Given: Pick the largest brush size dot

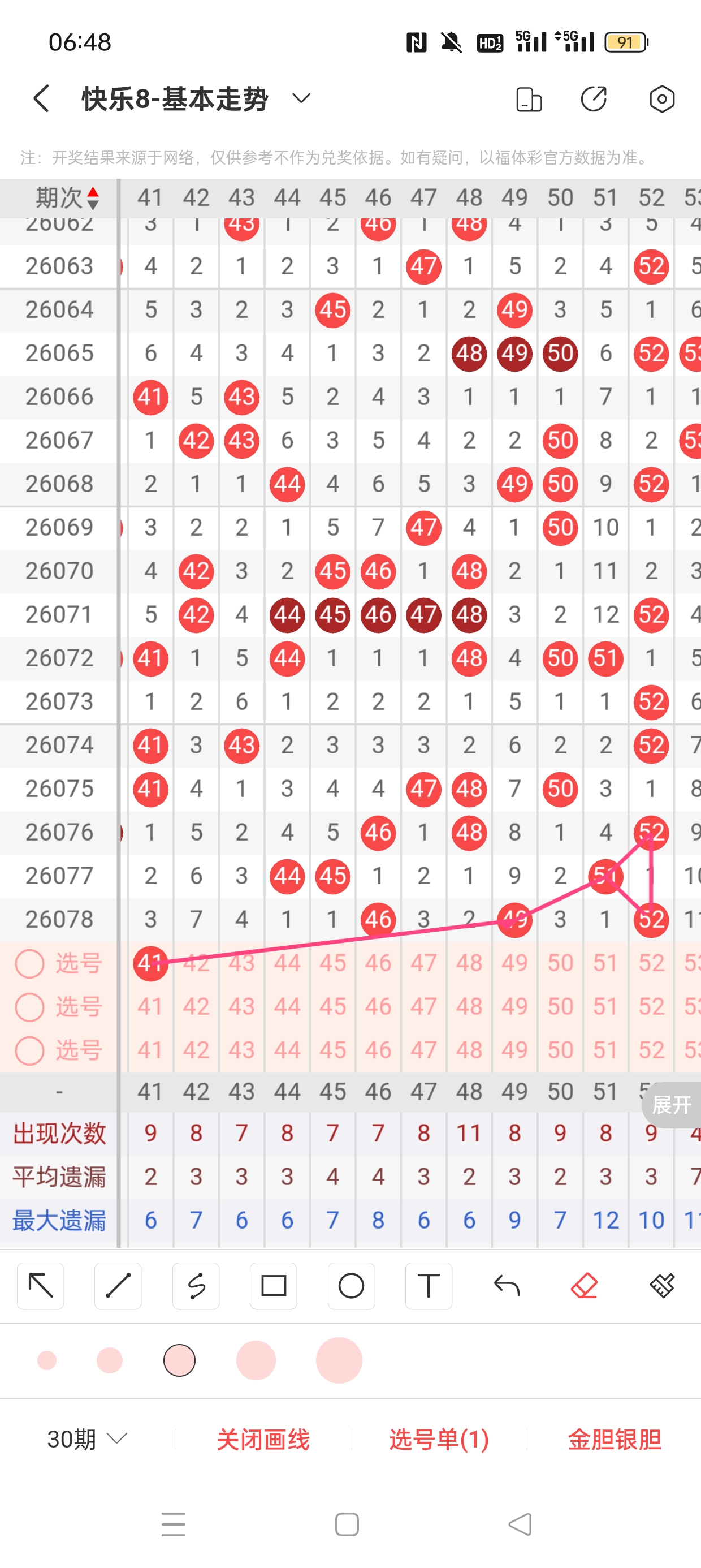Looking at the screenshot, I should point(339,1360).
